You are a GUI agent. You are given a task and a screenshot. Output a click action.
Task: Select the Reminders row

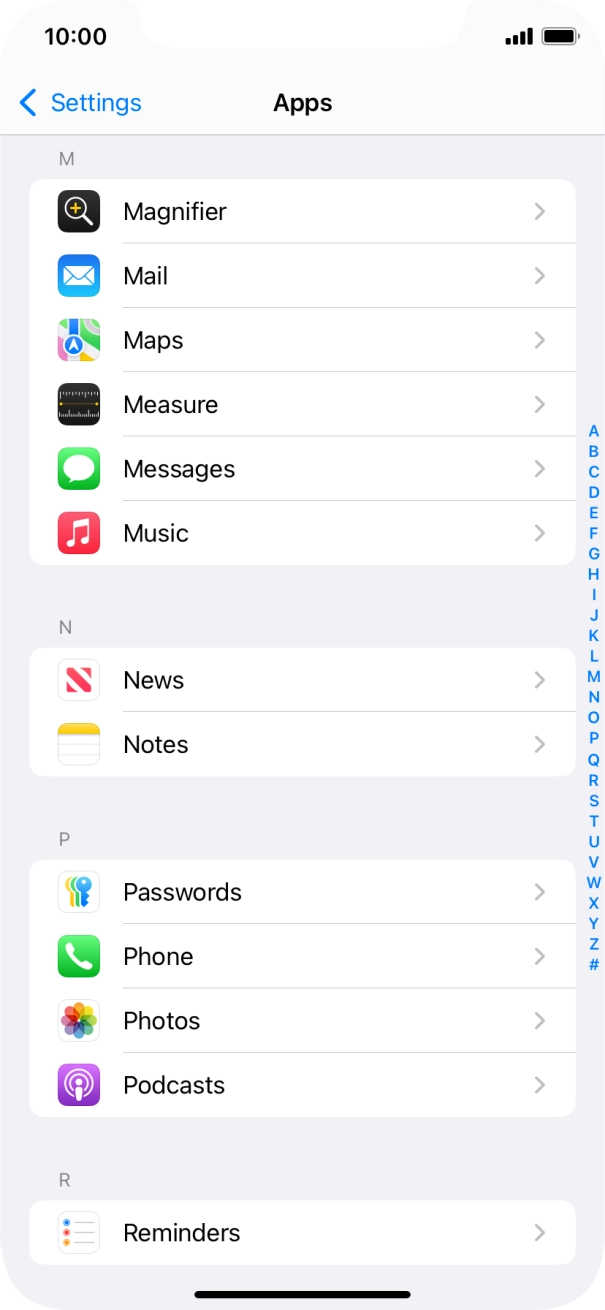(x=302, y=1233)
